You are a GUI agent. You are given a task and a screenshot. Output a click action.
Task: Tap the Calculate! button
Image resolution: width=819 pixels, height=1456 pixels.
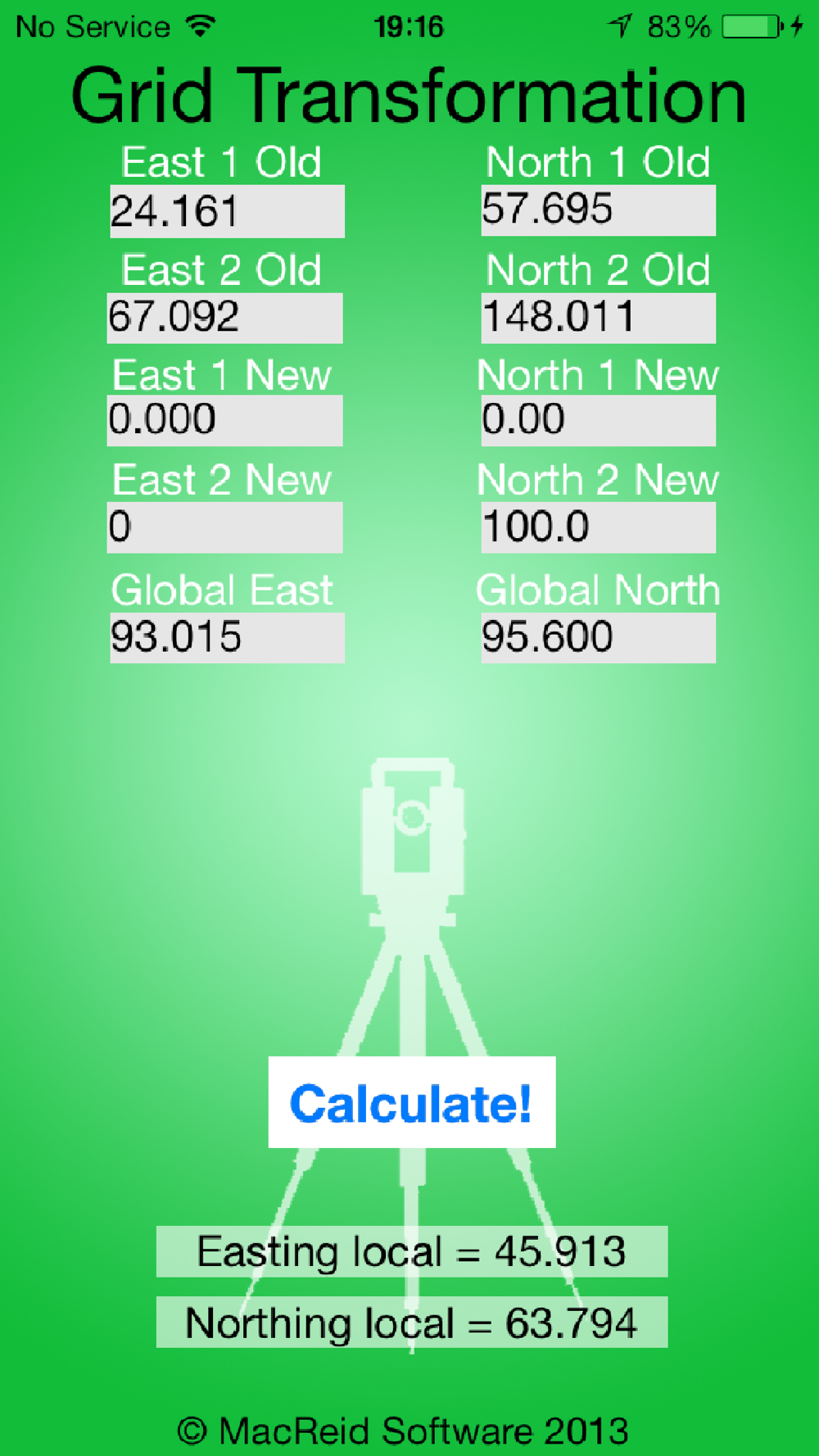(412, 1102)
